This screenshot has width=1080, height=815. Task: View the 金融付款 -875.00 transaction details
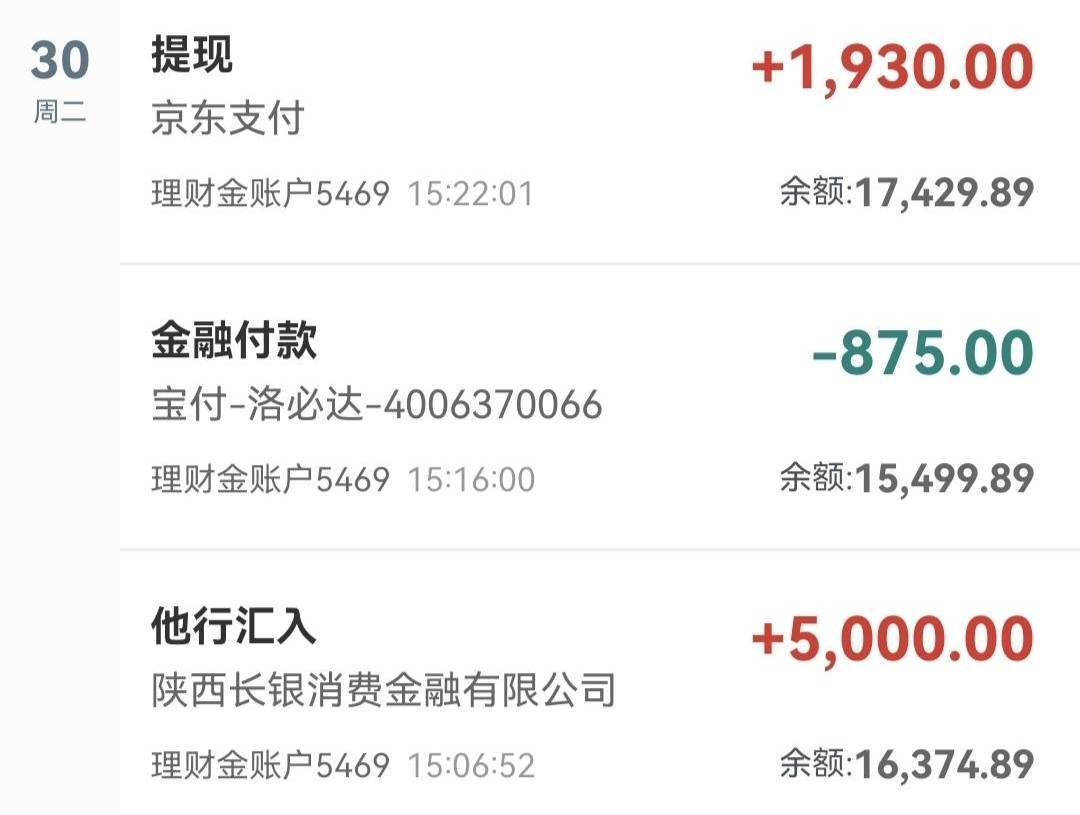click(x=599, y=407)
